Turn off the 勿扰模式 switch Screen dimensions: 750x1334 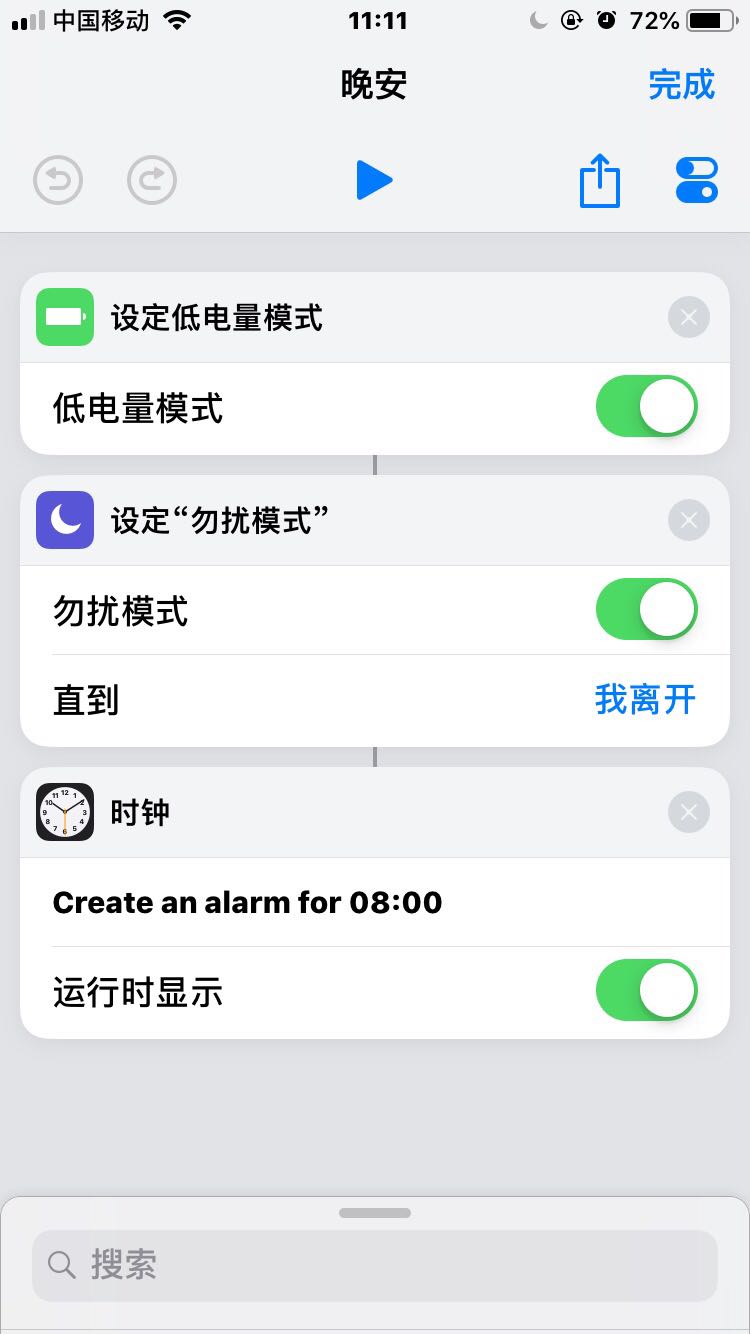pos(646,610)
